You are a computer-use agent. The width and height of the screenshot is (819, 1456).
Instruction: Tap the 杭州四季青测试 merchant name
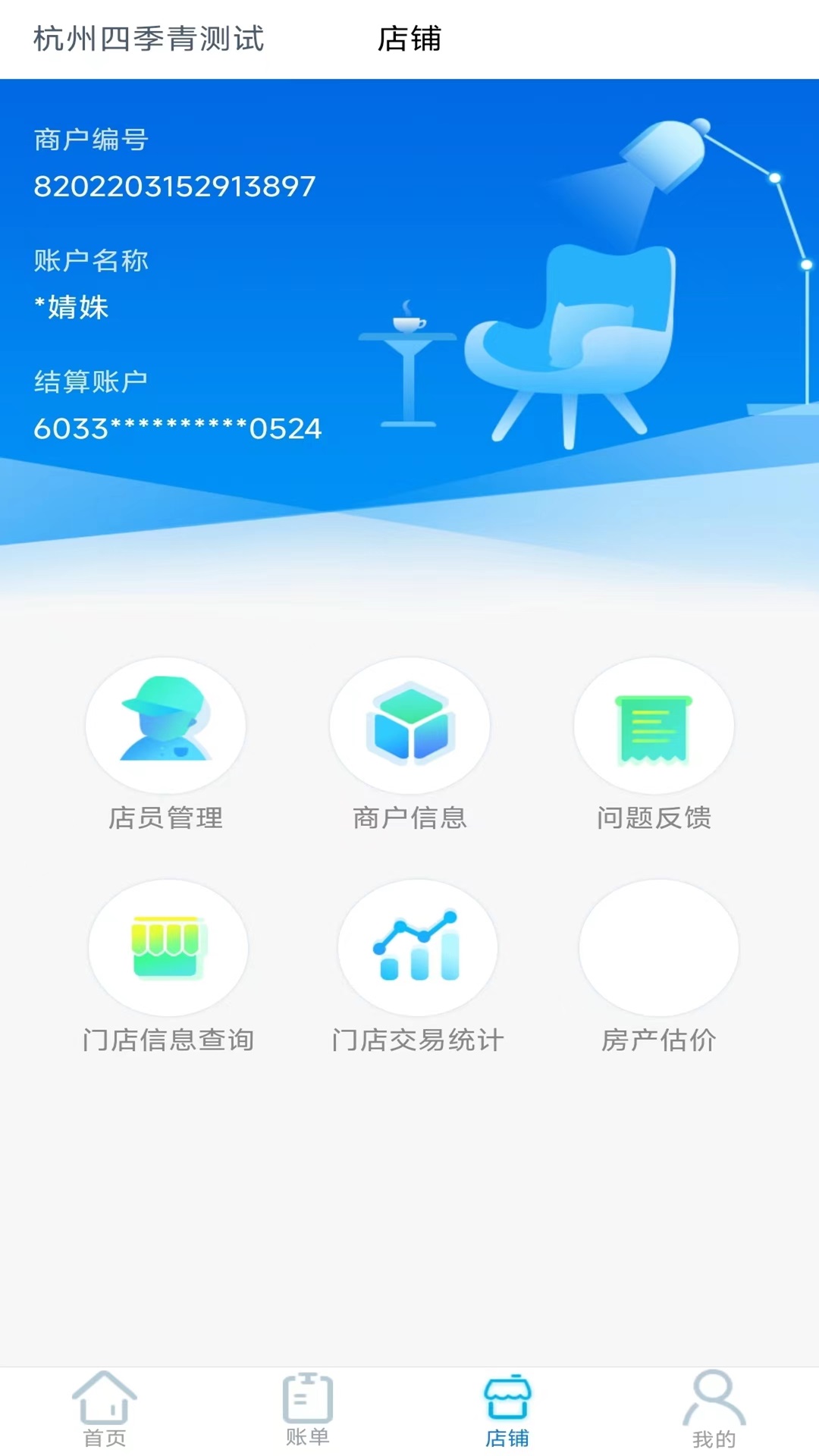point(149,39)
